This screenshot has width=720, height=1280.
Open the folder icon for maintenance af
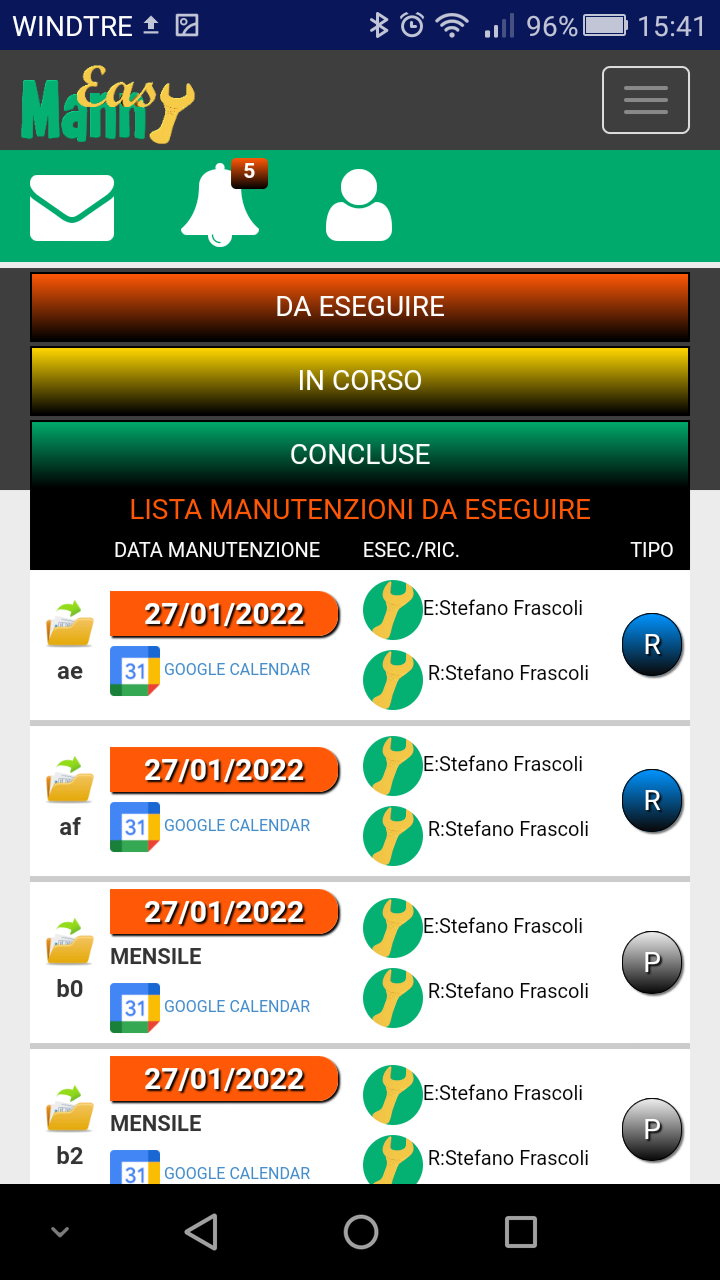70,780
